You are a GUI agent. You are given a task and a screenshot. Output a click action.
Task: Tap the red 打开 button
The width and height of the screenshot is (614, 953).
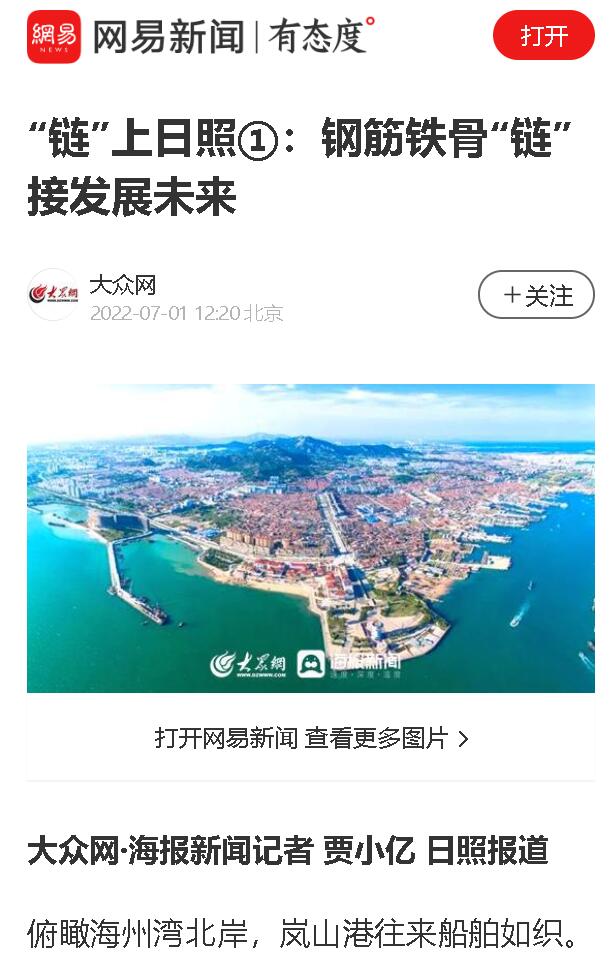point(543,36)
